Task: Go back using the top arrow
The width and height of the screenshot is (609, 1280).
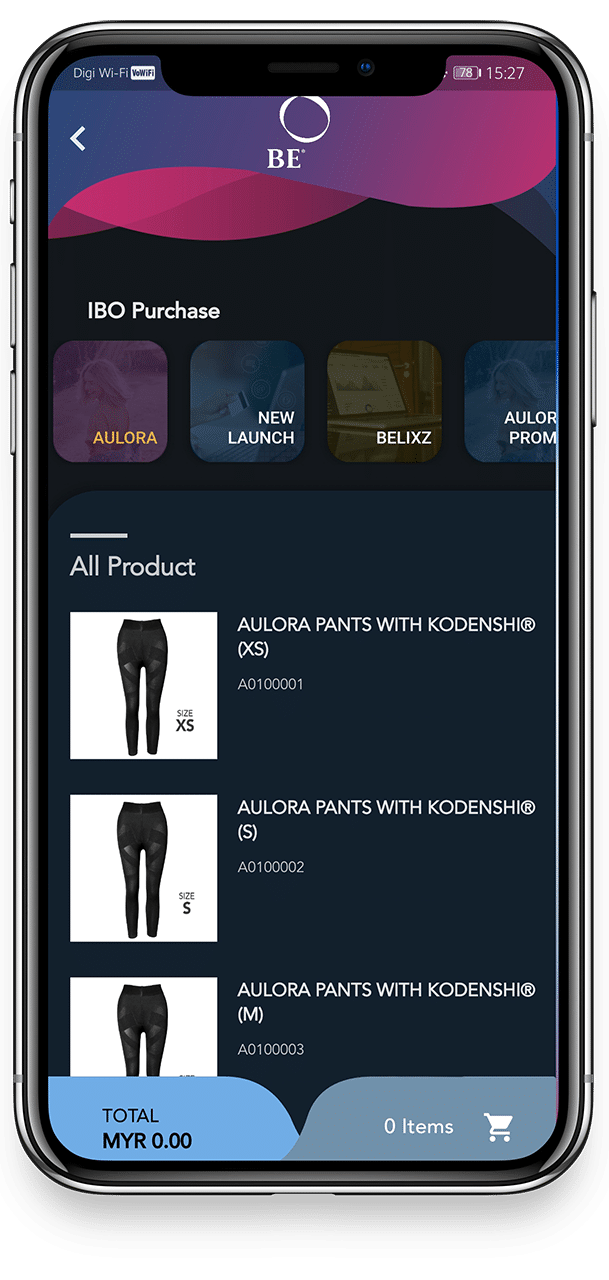Action: [x=79, y=139]
